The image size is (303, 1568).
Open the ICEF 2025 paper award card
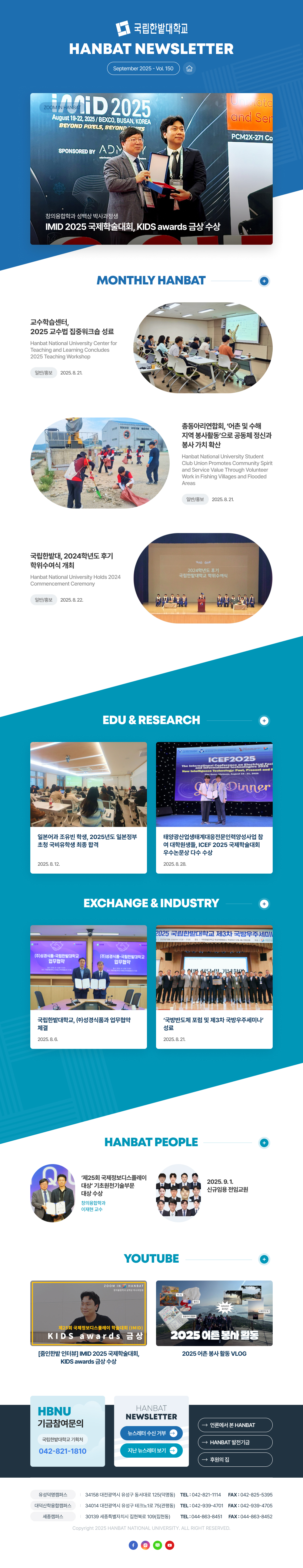point(214,807)
